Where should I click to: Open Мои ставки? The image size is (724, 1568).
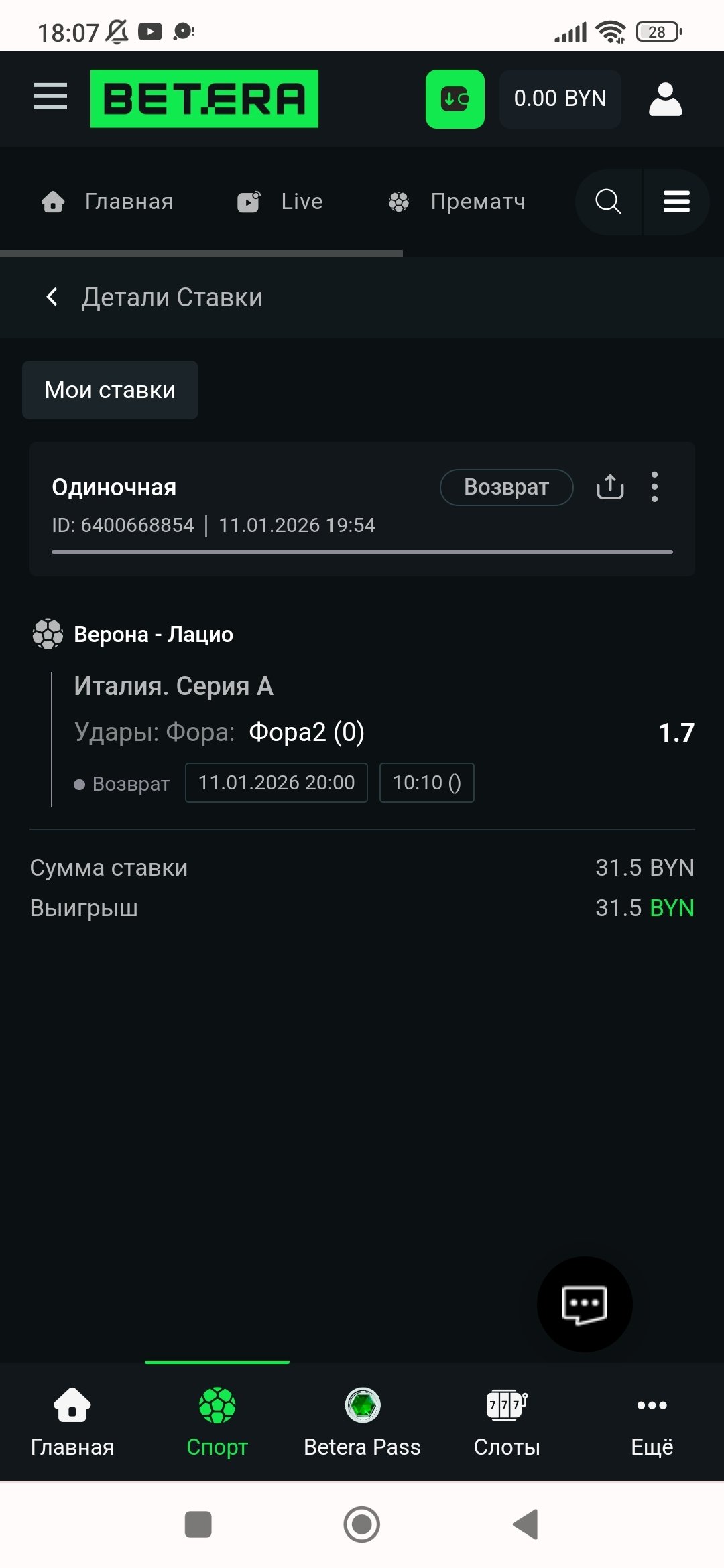tap(110, 390)
